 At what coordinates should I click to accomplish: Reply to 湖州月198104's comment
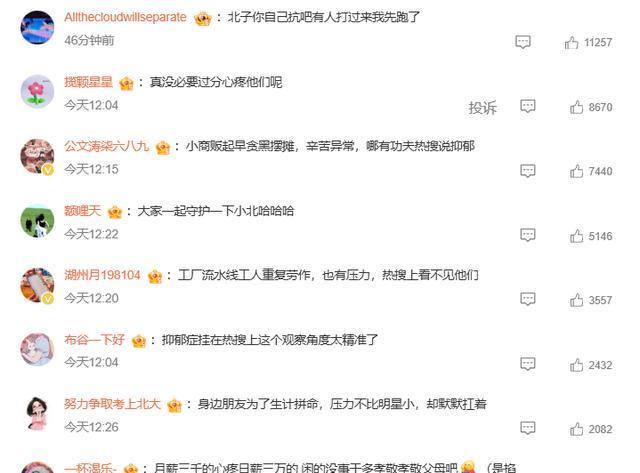click(528, 300)
